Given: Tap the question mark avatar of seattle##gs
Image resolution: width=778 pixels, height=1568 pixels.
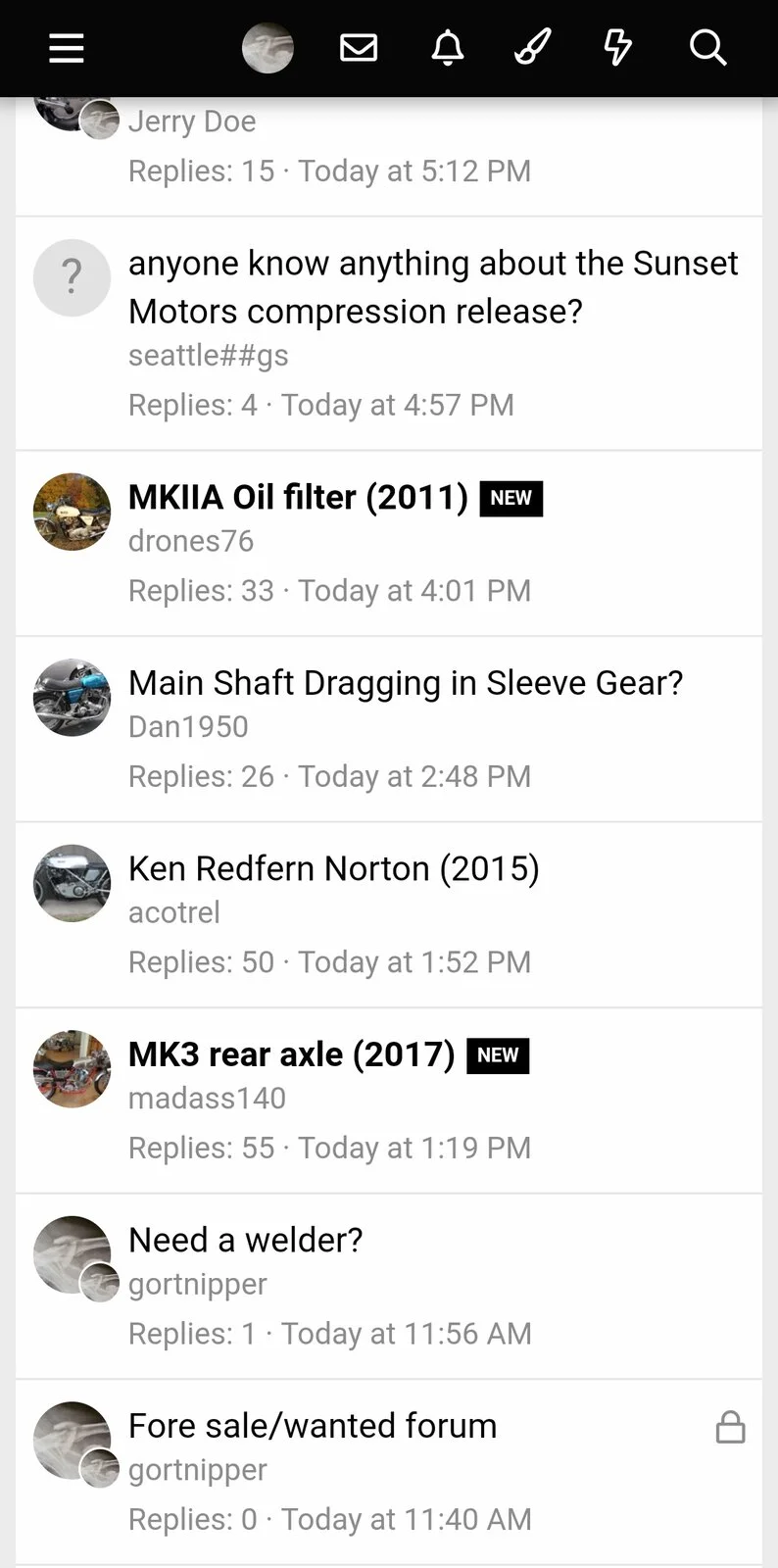Looking at the screenshot, I should pos(72,278).
